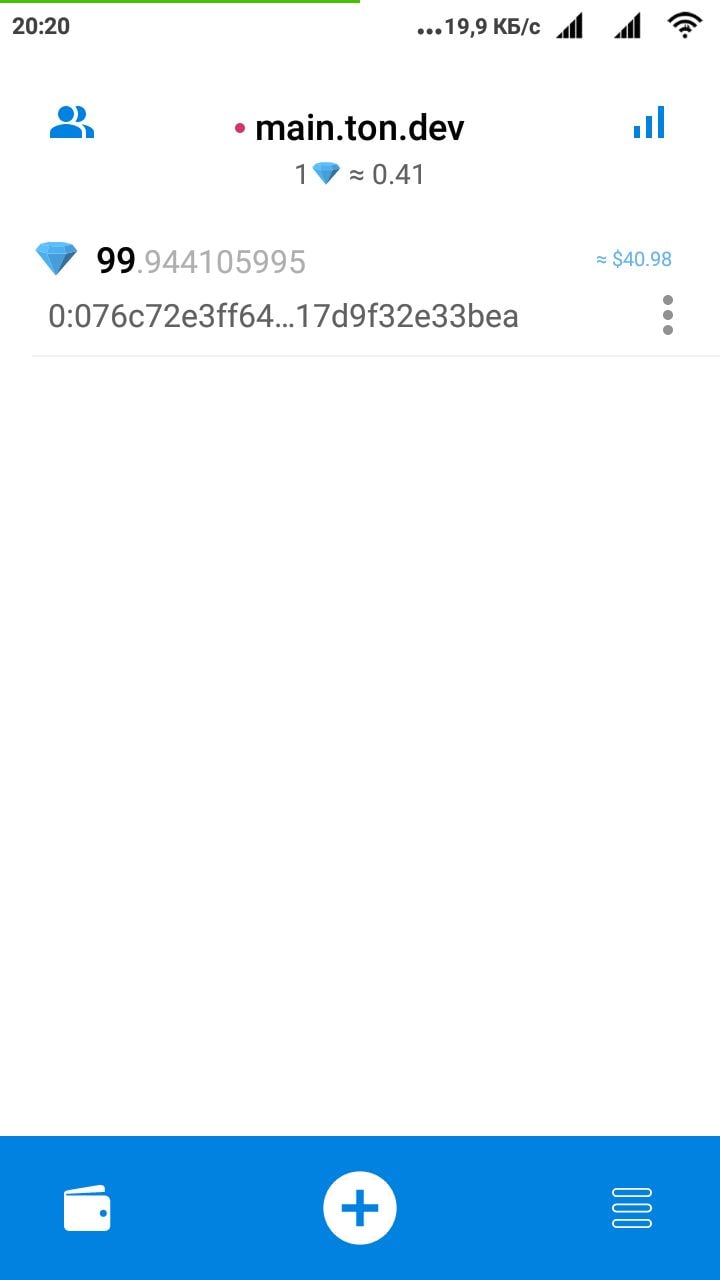Open the bar chart statistics icon
Screen dimensions: 720x1280
pyautogui.click(x=648, y=123)
